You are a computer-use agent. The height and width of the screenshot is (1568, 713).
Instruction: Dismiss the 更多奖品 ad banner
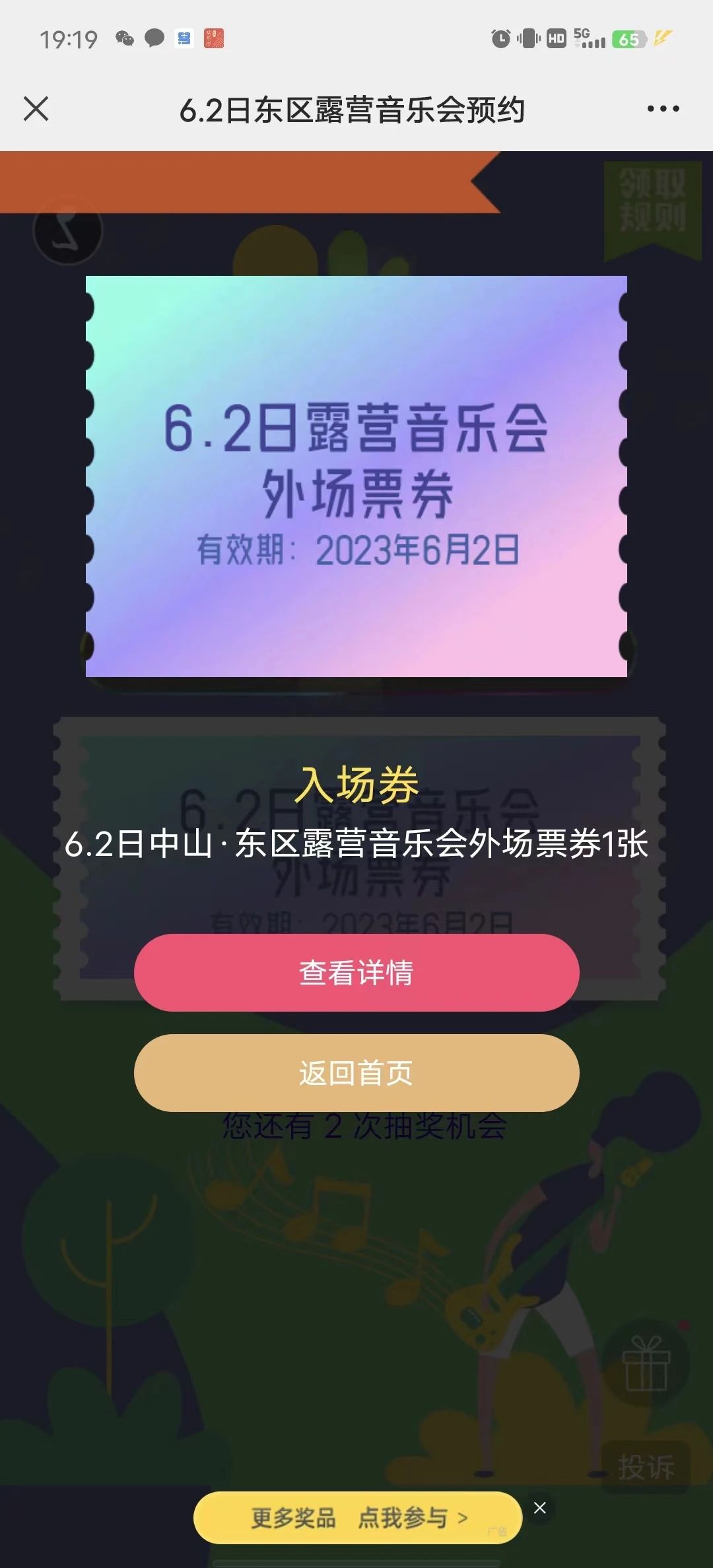coord(540,1508)
